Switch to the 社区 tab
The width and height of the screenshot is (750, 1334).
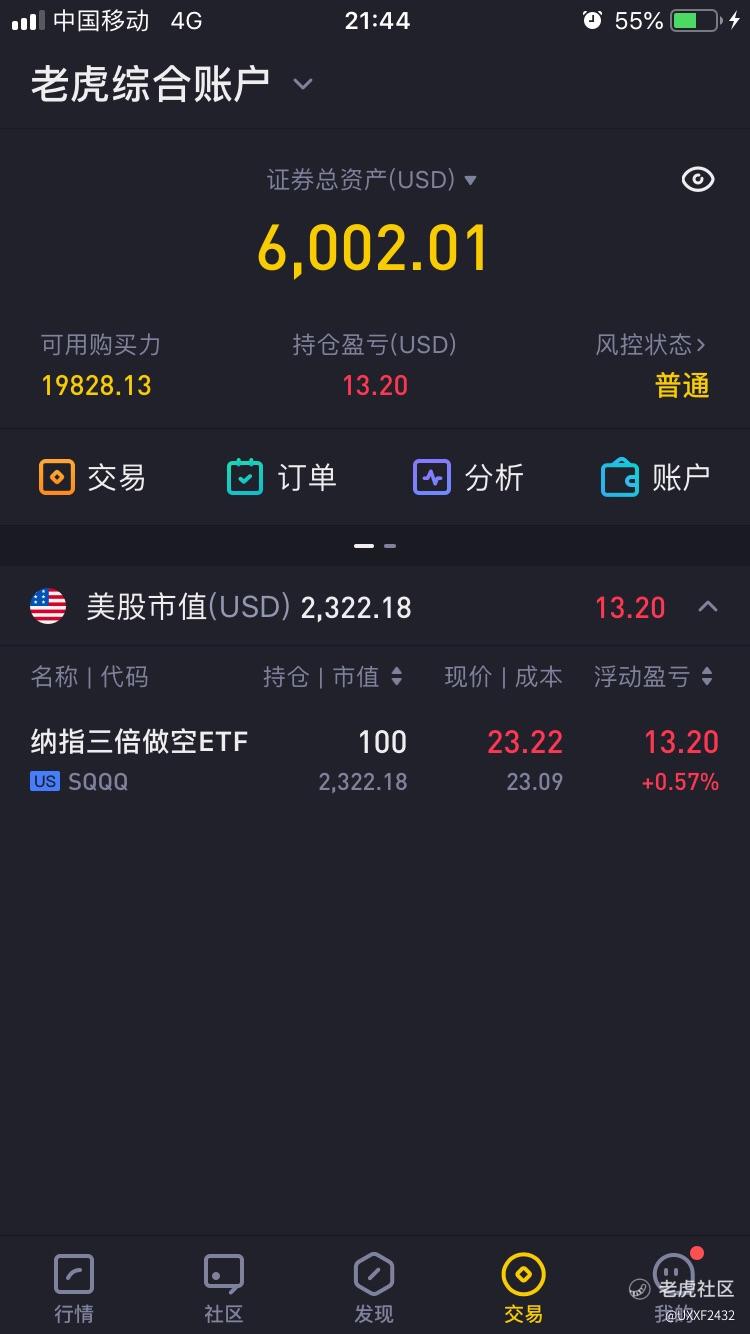pos(224,1289)
